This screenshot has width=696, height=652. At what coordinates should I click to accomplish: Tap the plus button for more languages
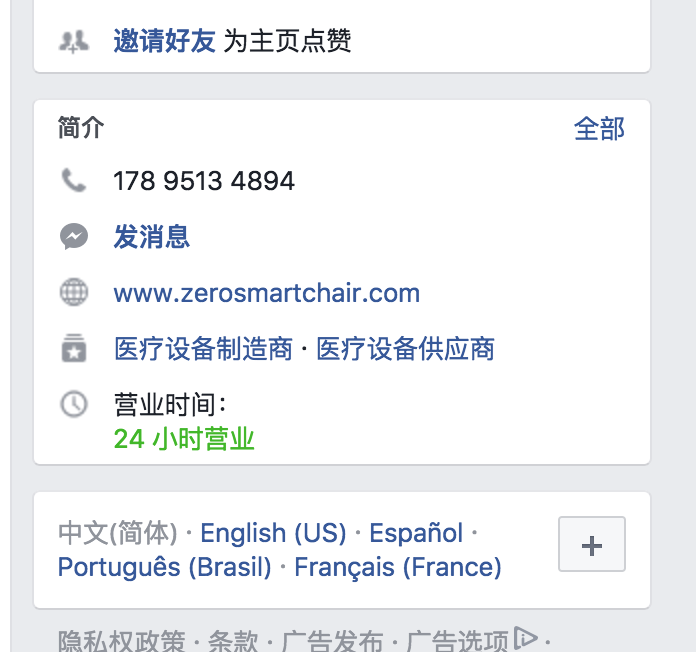pos(592,545)
